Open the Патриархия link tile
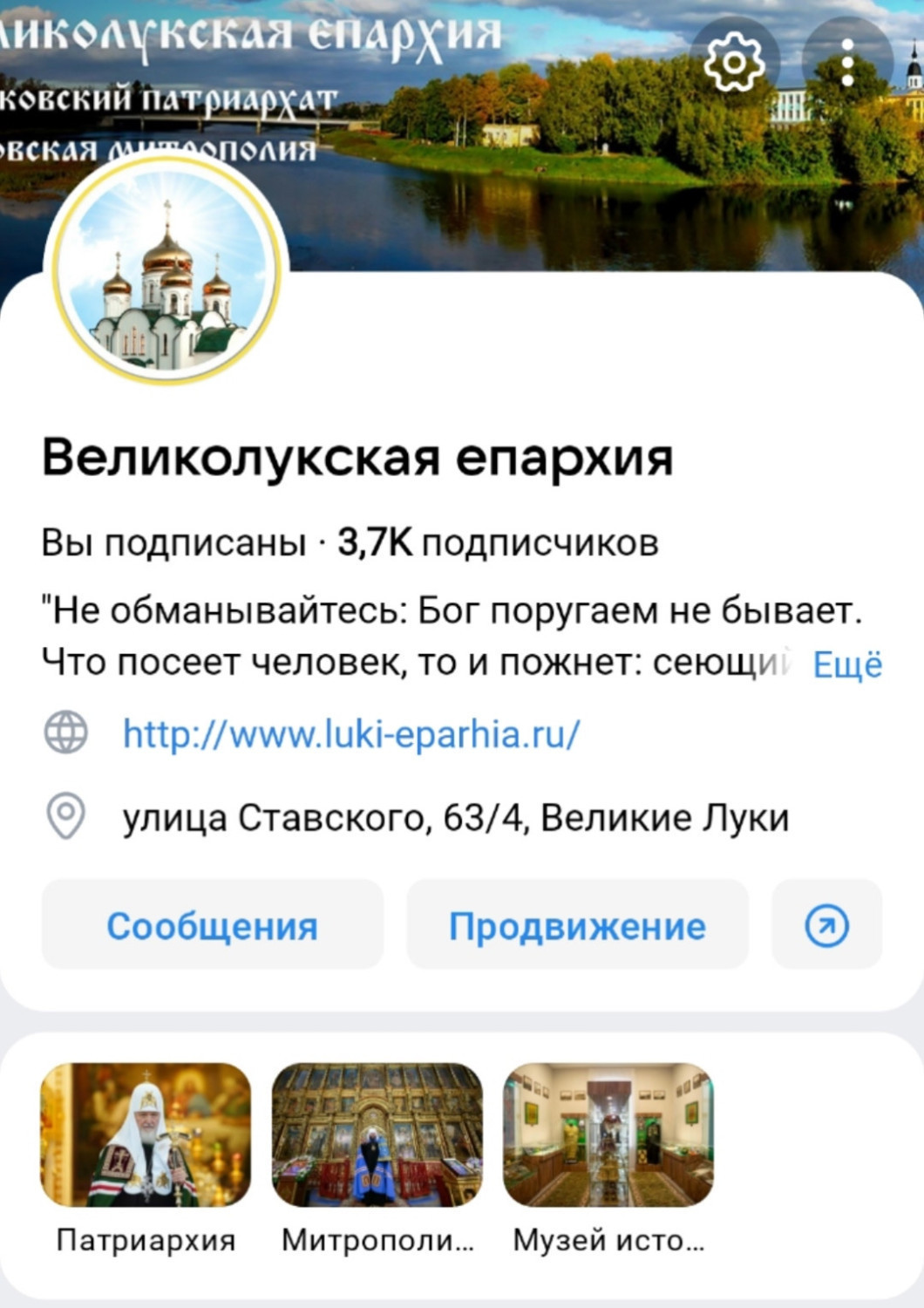This screenshot has height=1308, width=924. [146, 1135]
